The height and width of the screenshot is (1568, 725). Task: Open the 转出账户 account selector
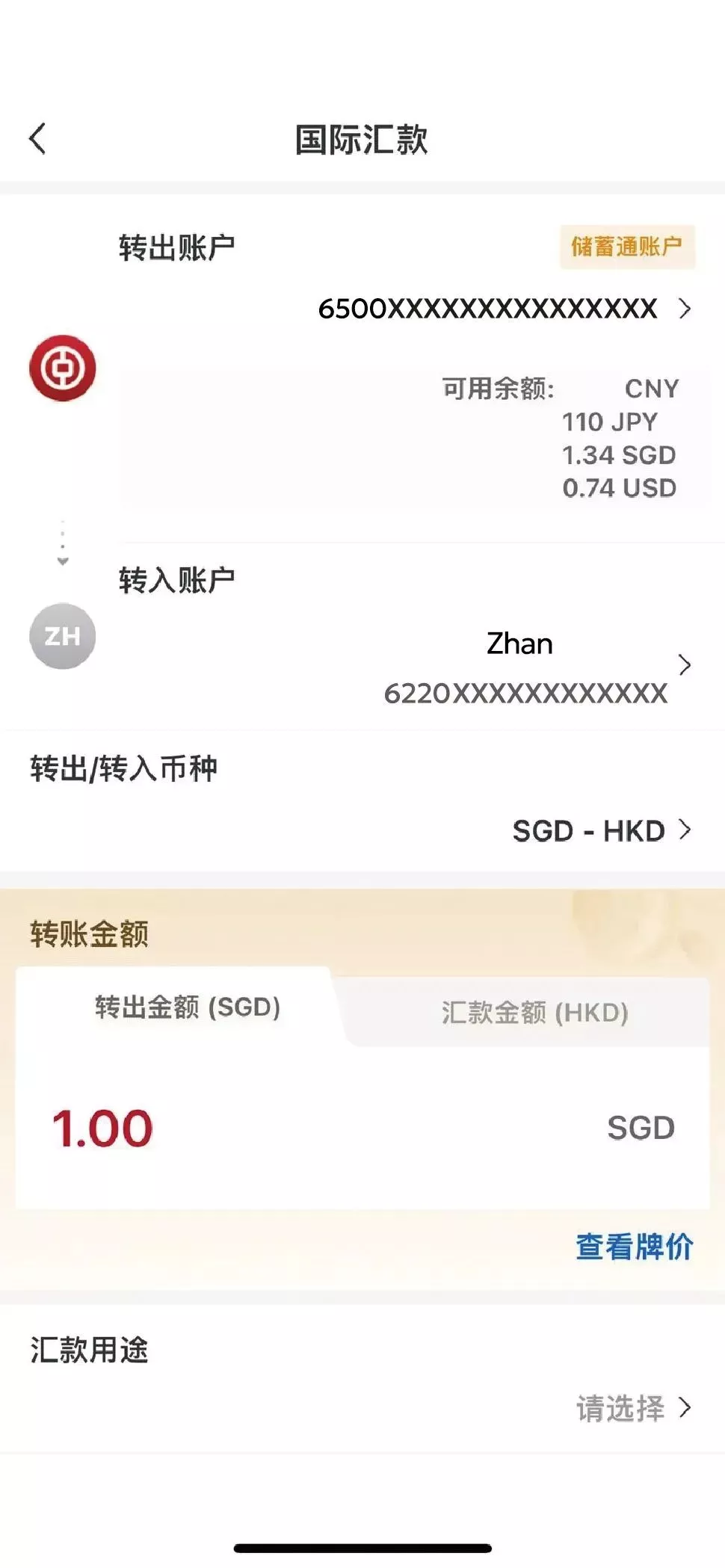[486, 309]
